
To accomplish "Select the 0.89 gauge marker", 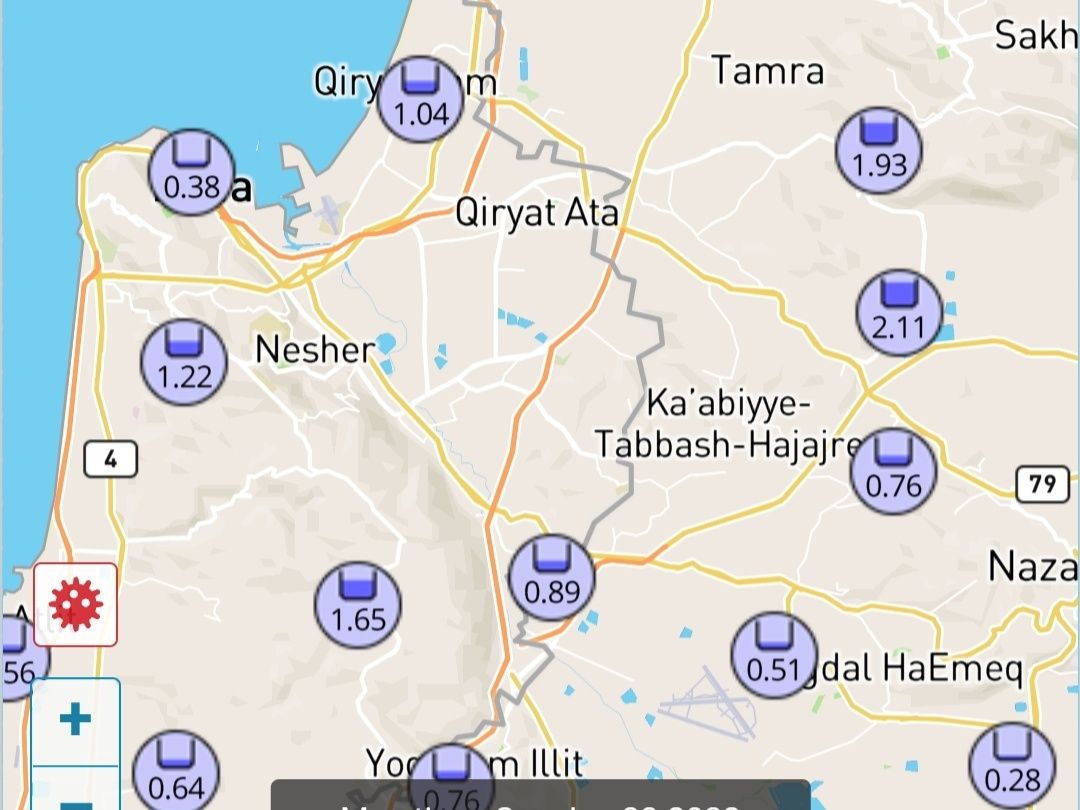I will point(551,578).
